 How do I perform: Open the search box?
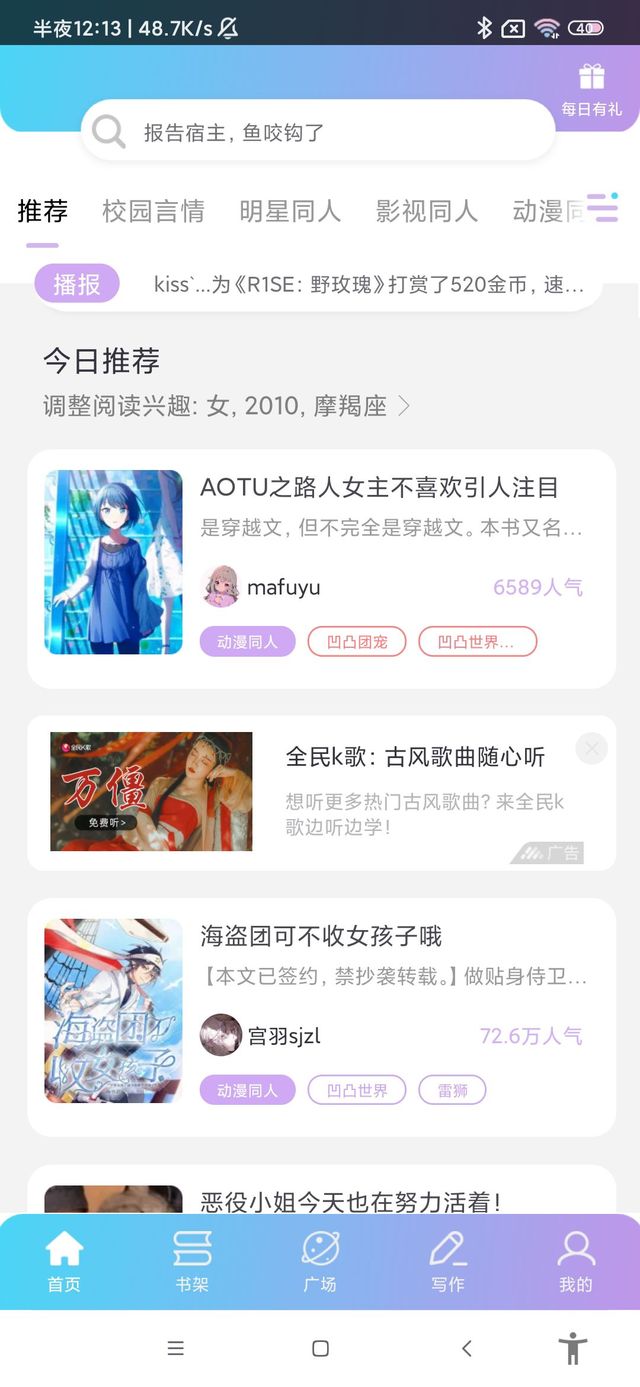[318, 131]
